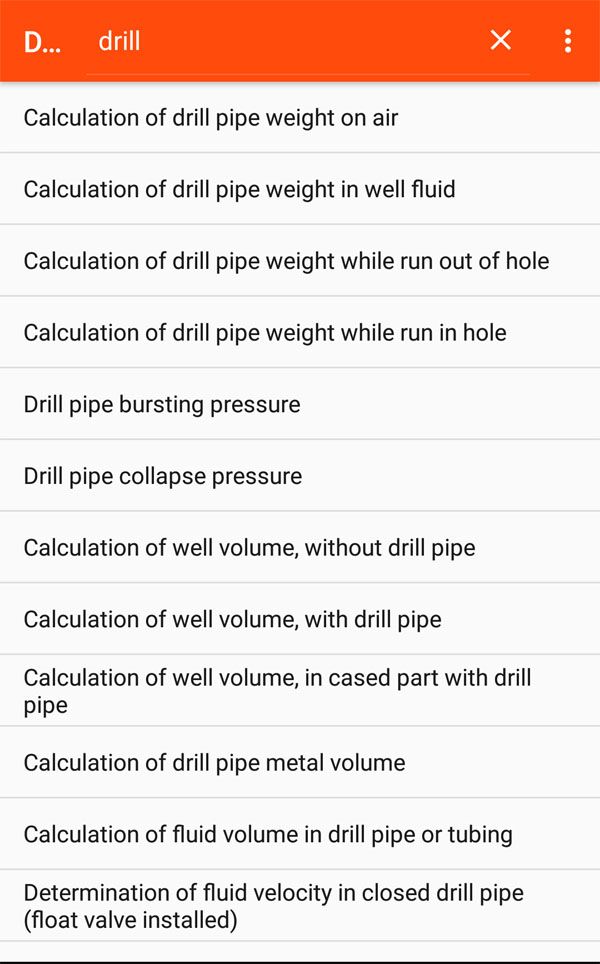Viewport: 600px width, 964px height.
Task: Choose well volume, with drill pipe
Action: pos(300,619)
